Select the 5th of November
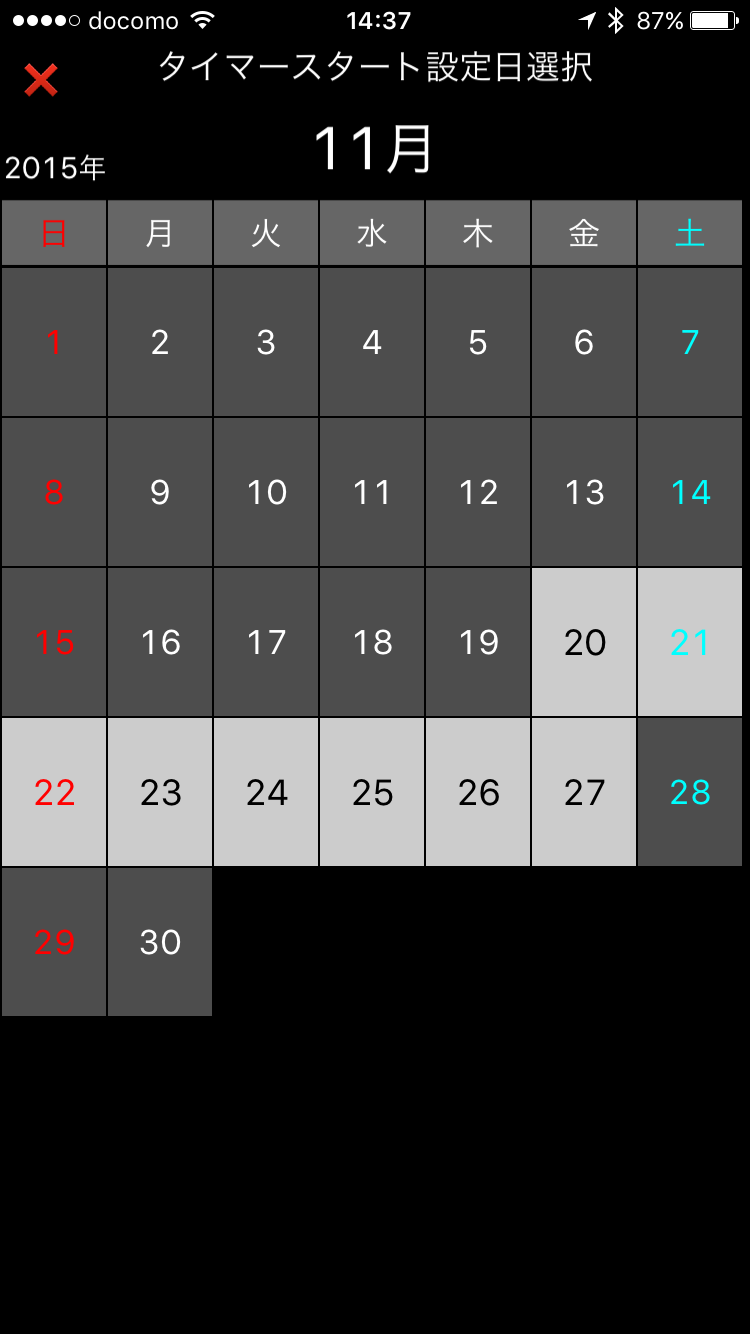This screenshot has height=1334, width=750. pyautogui.click(x=478, y=342)
